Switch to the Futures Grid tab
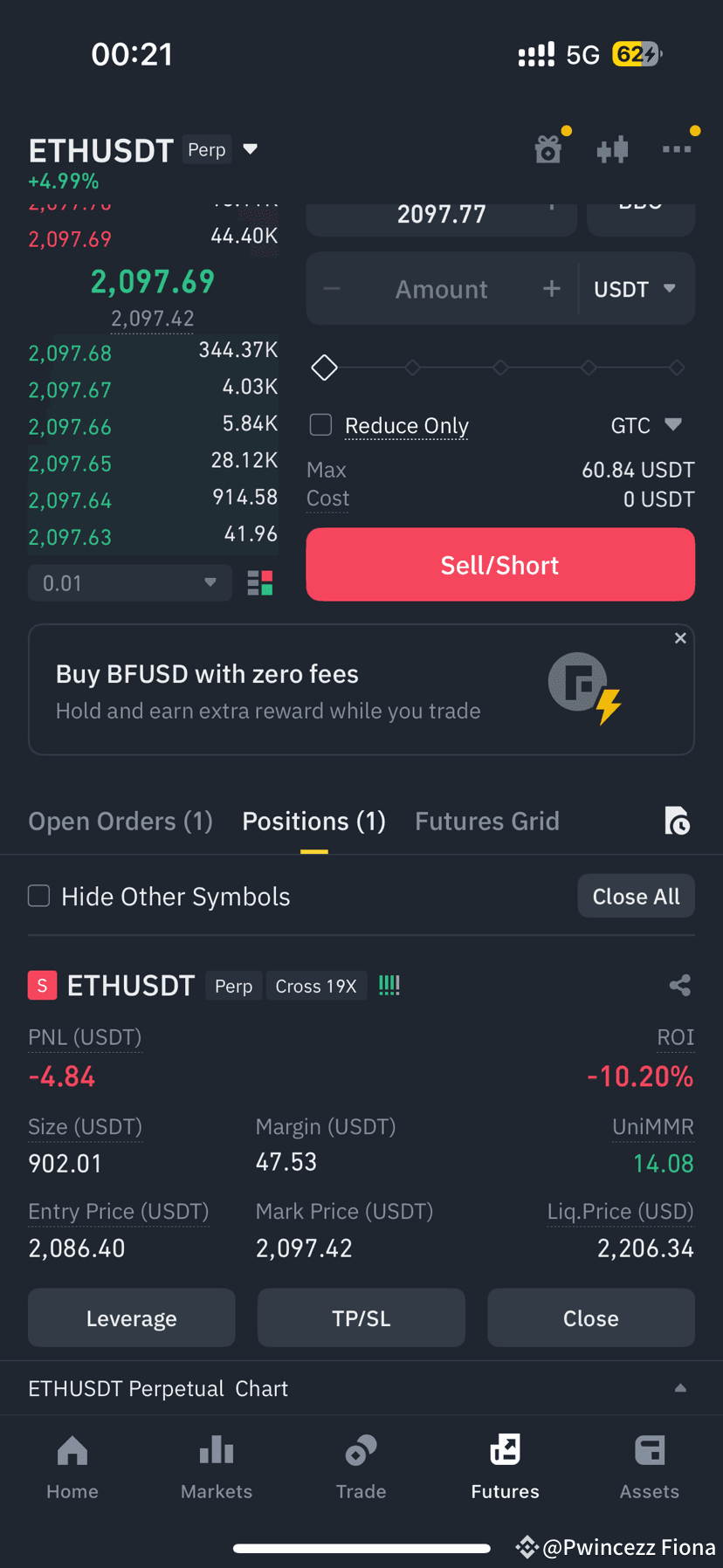Viewport: 723px width, 1568px height. tap(487, 822)
